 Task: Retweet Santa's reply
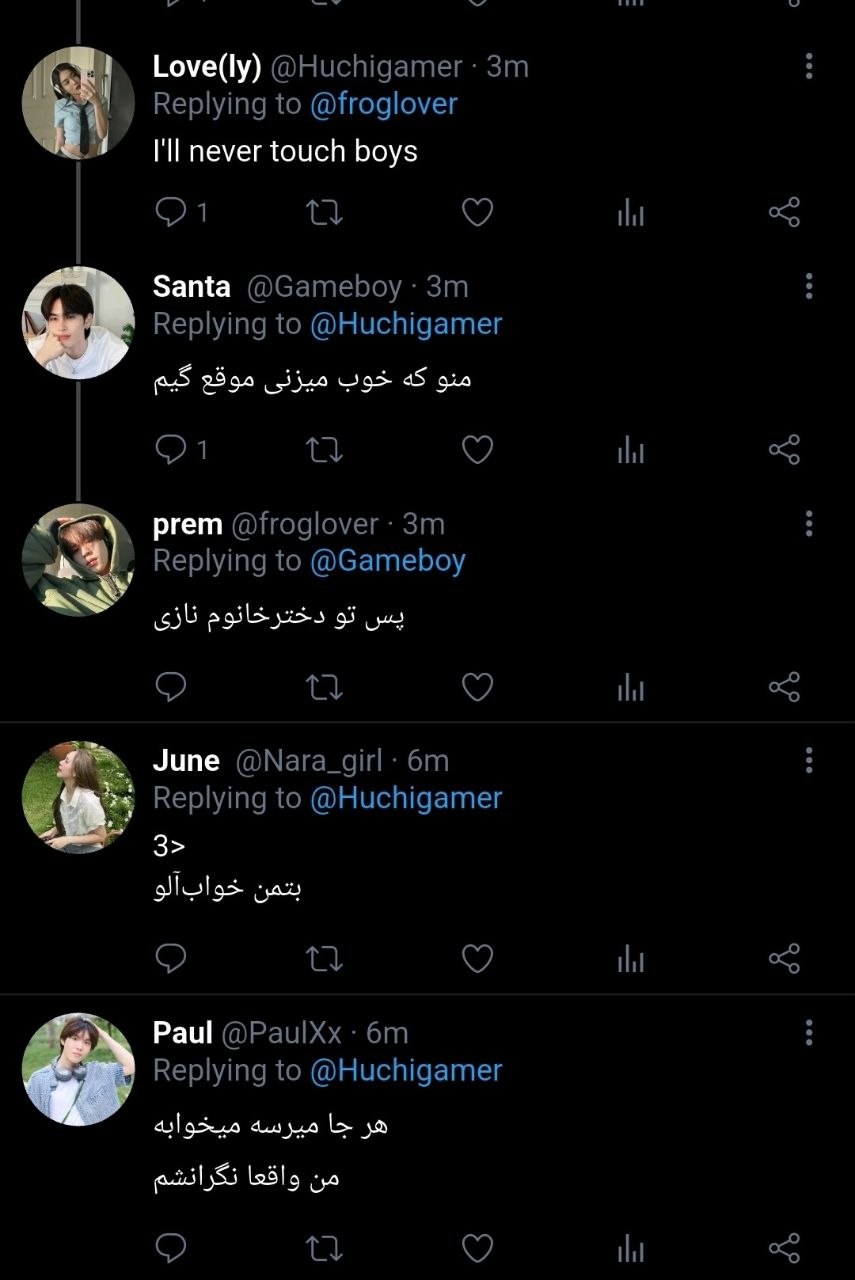click(324, 450)
